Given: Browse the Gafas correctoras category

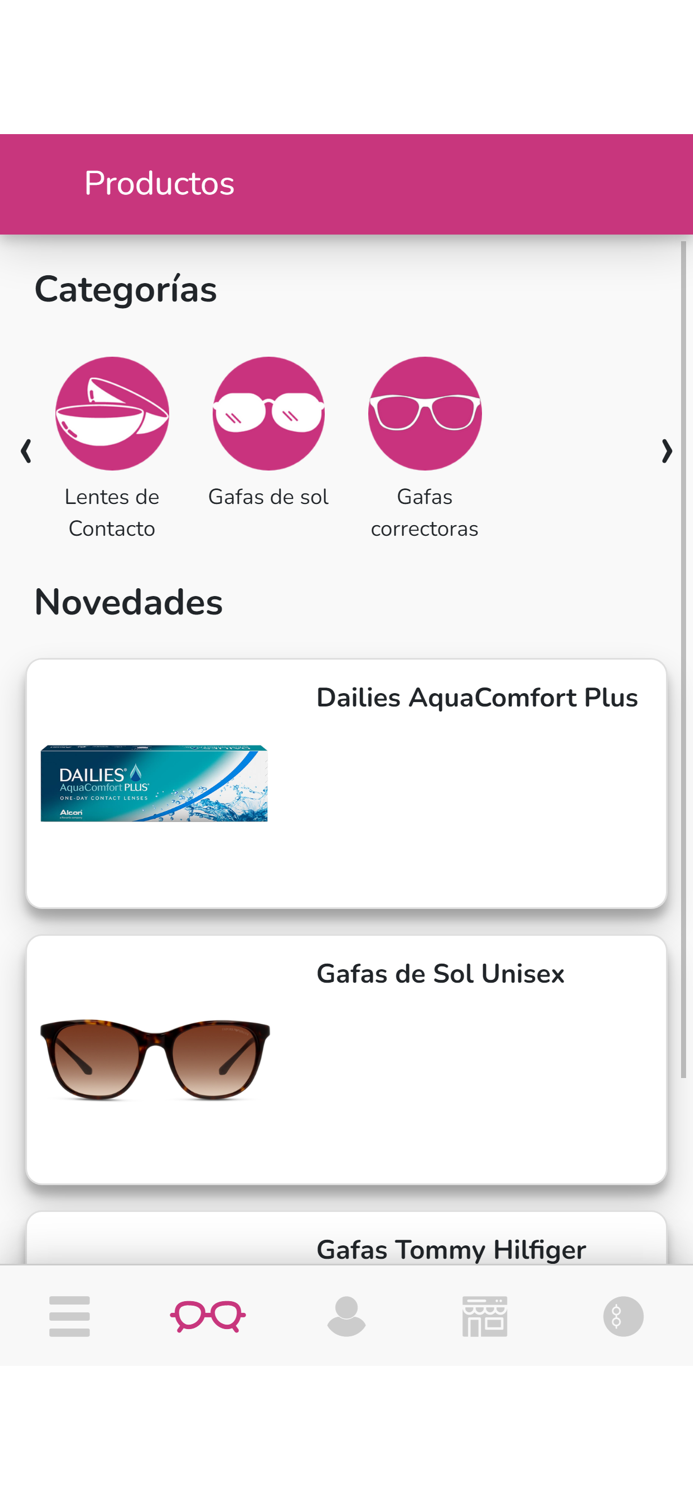Looking at the screenshot, I should (424, 414).
